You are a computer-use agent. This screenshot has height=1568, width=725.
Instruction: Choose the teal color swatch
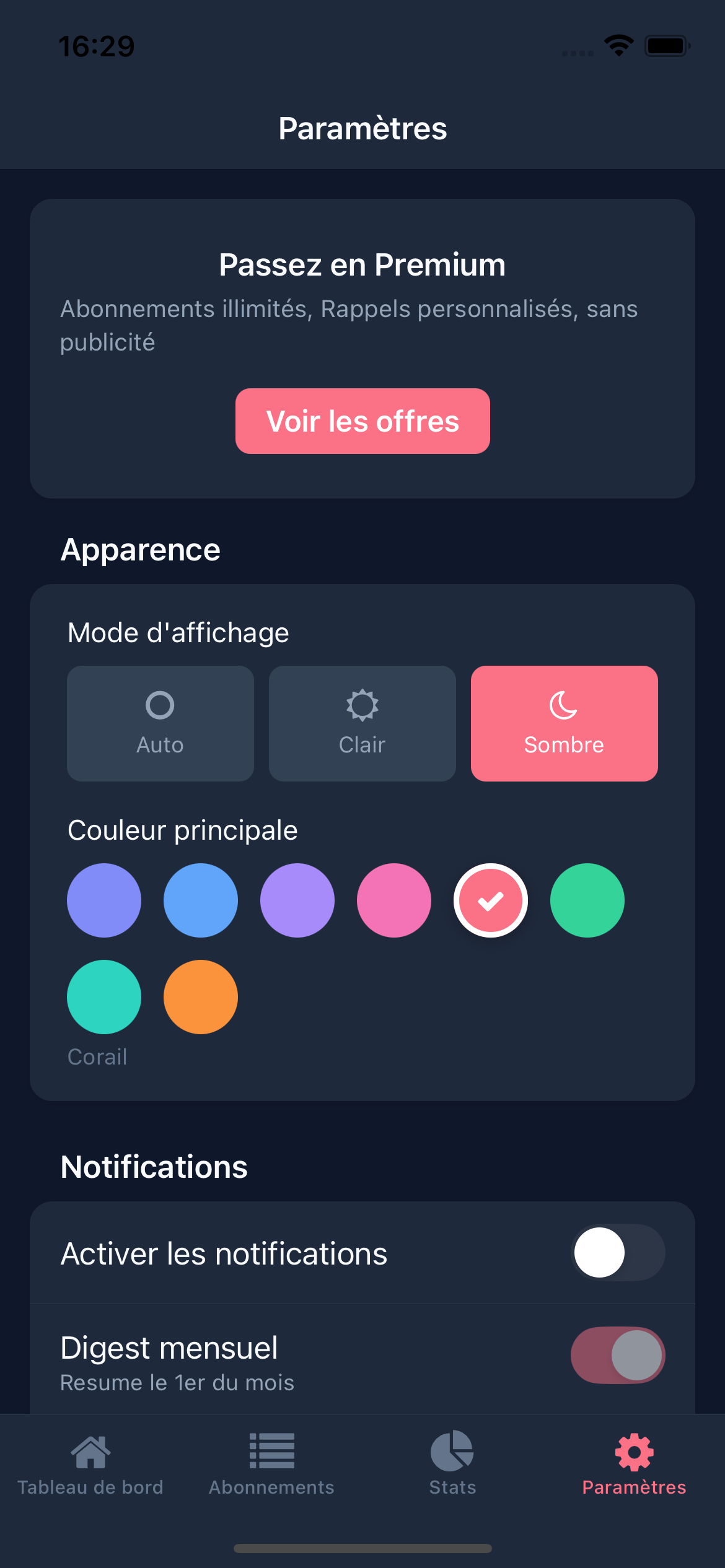point(104,997)
